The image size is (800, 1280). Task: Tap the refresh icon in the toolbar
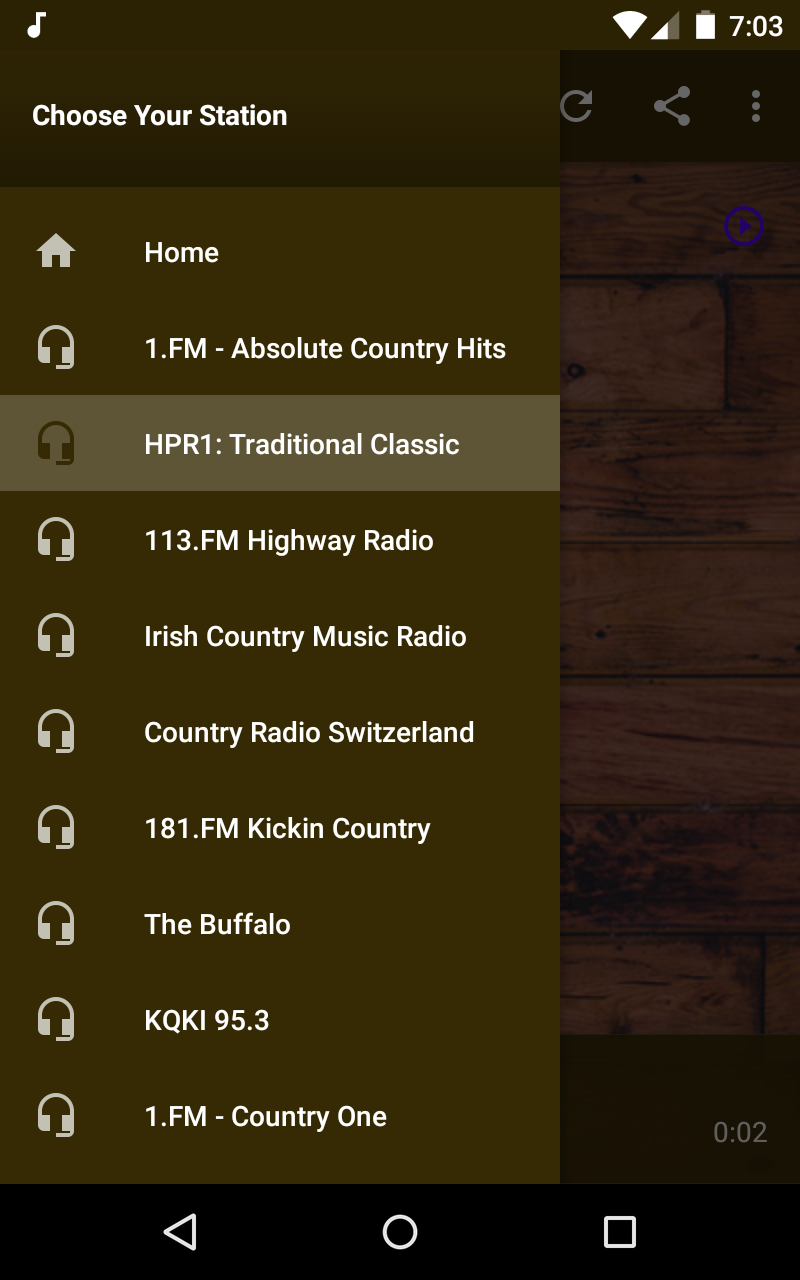click(580, 103)
